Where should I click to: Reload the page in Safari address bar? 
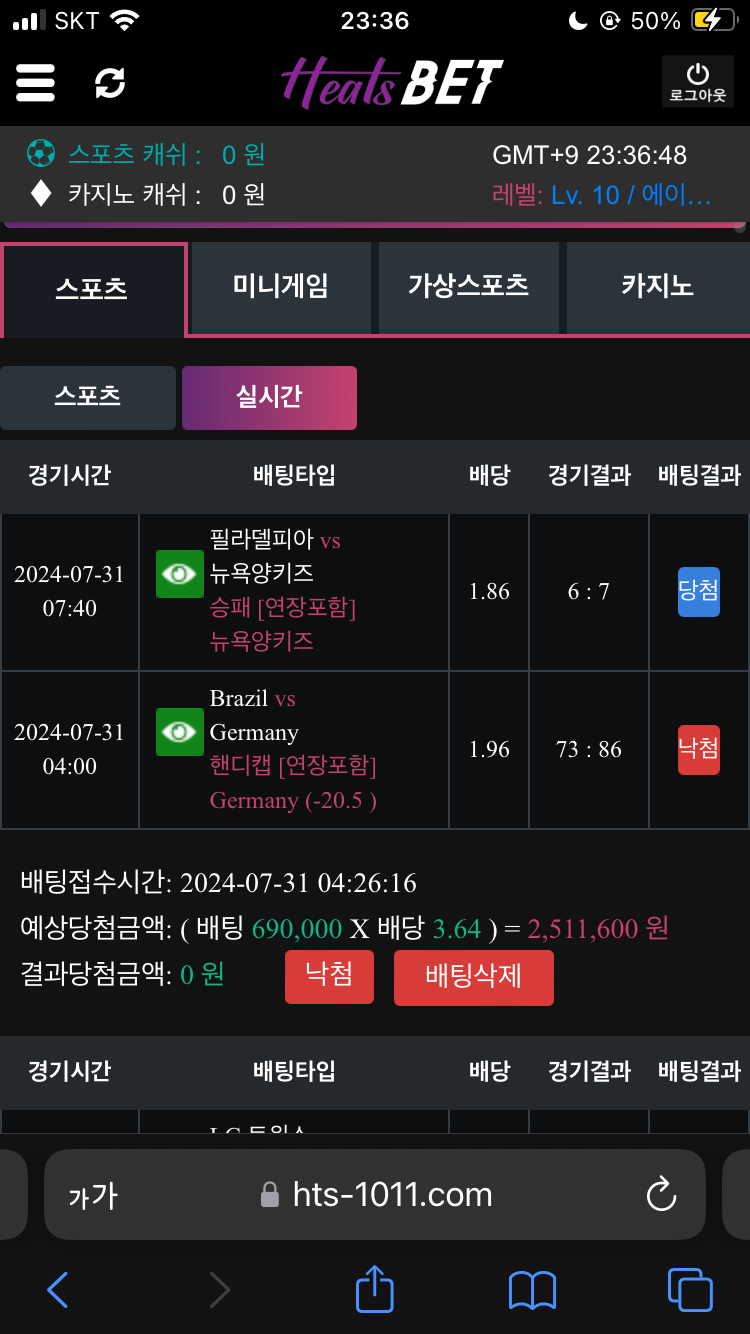(661, 1194)
